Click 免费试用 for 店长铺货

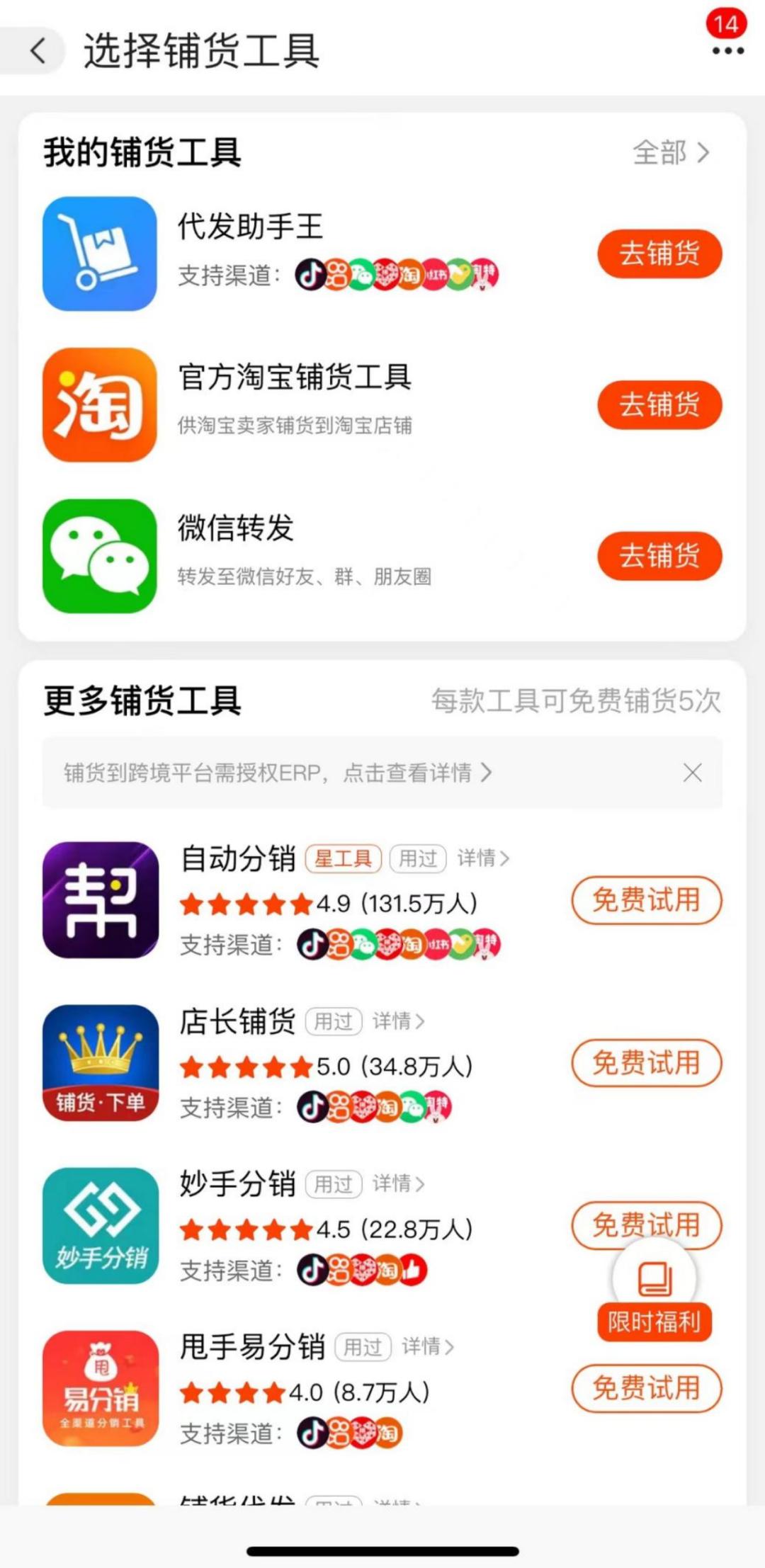647,1063
